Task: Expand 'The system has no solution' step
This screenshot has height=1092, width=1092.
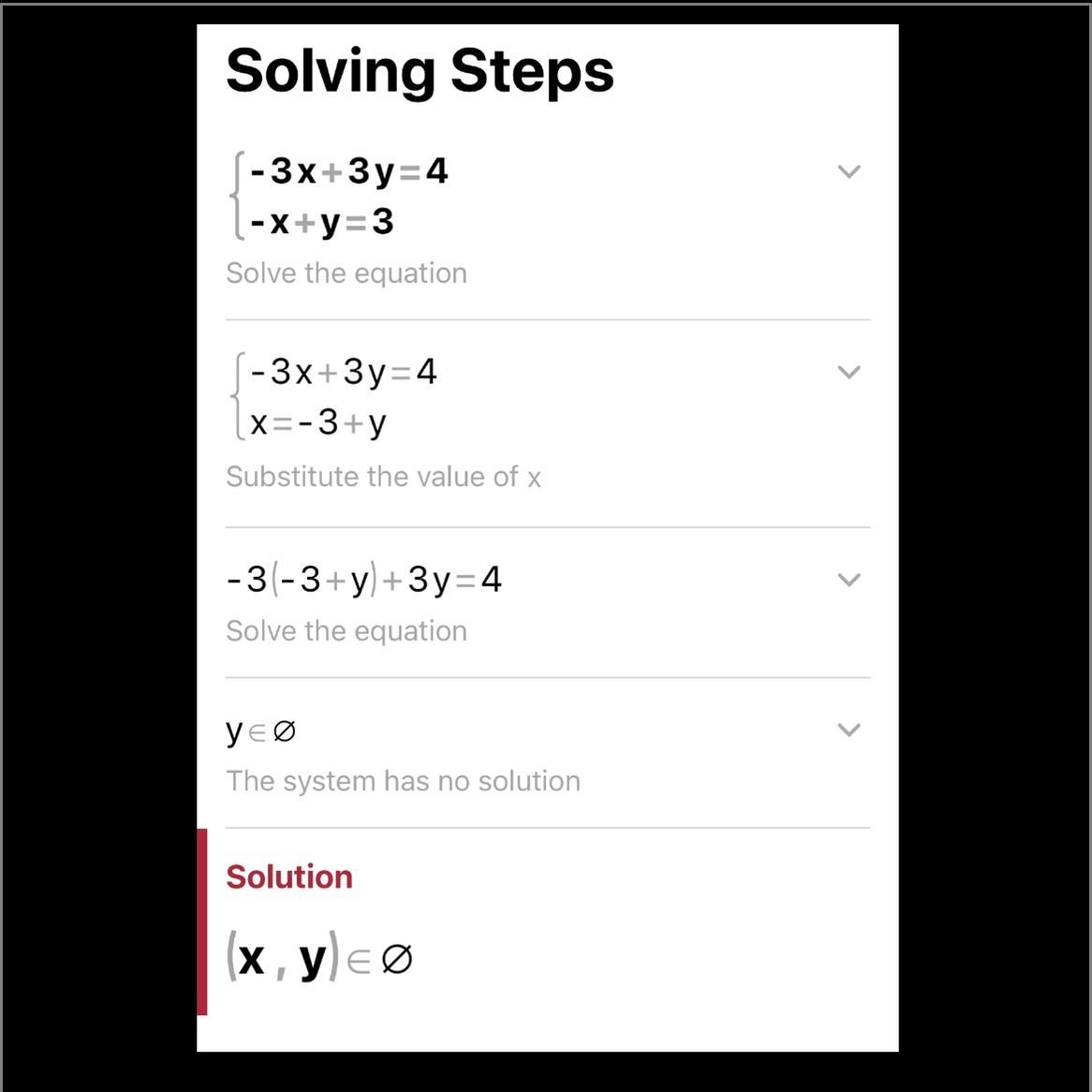Action: [849, 730]
